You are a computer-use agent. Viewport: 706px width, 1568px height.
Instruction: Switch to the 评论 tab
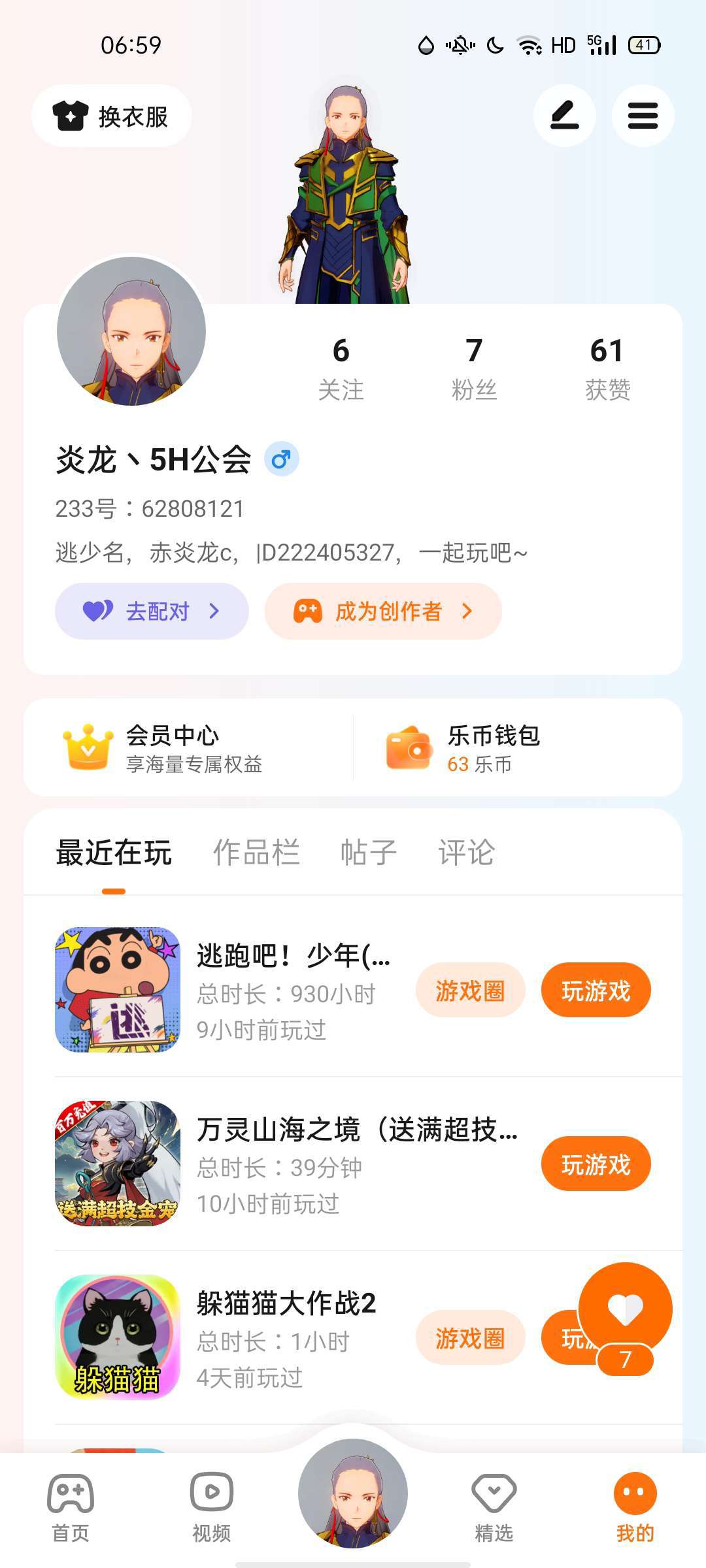pyautogui.click(x=466, y=853)
